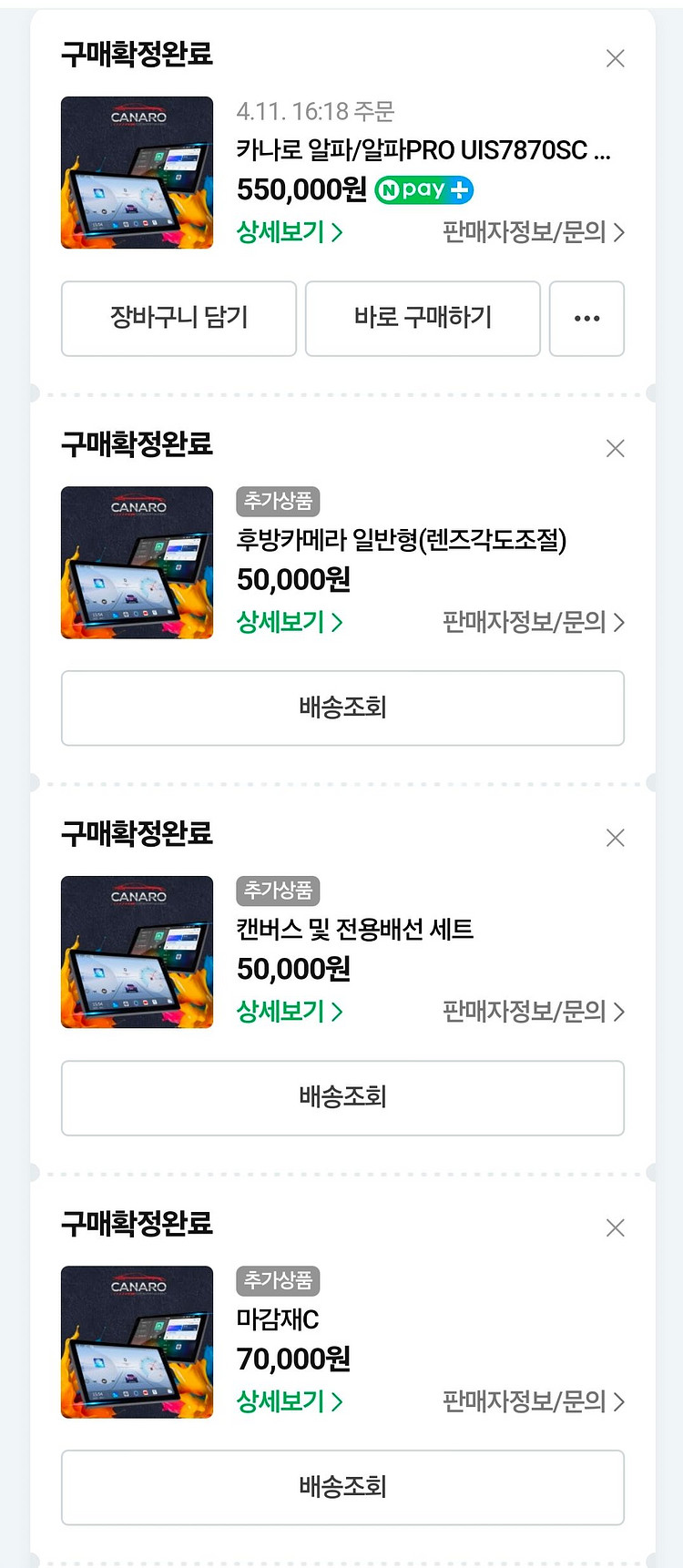
Task: Open 판매자정보/문의 for 마감재C
Action: point(533,1400)
